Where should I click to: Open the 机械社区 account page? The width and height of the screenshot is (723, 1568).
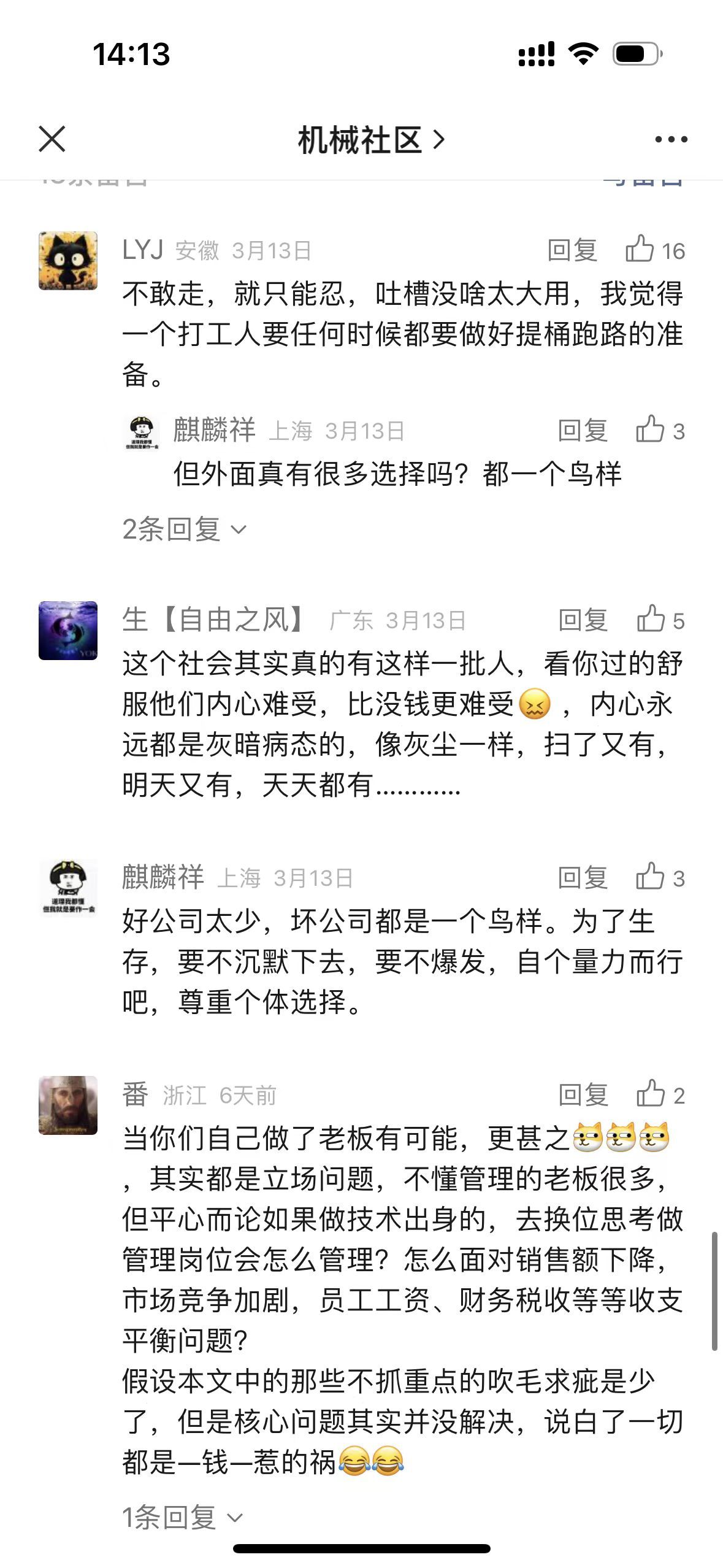pyautogui.click(x=370, y=140)
